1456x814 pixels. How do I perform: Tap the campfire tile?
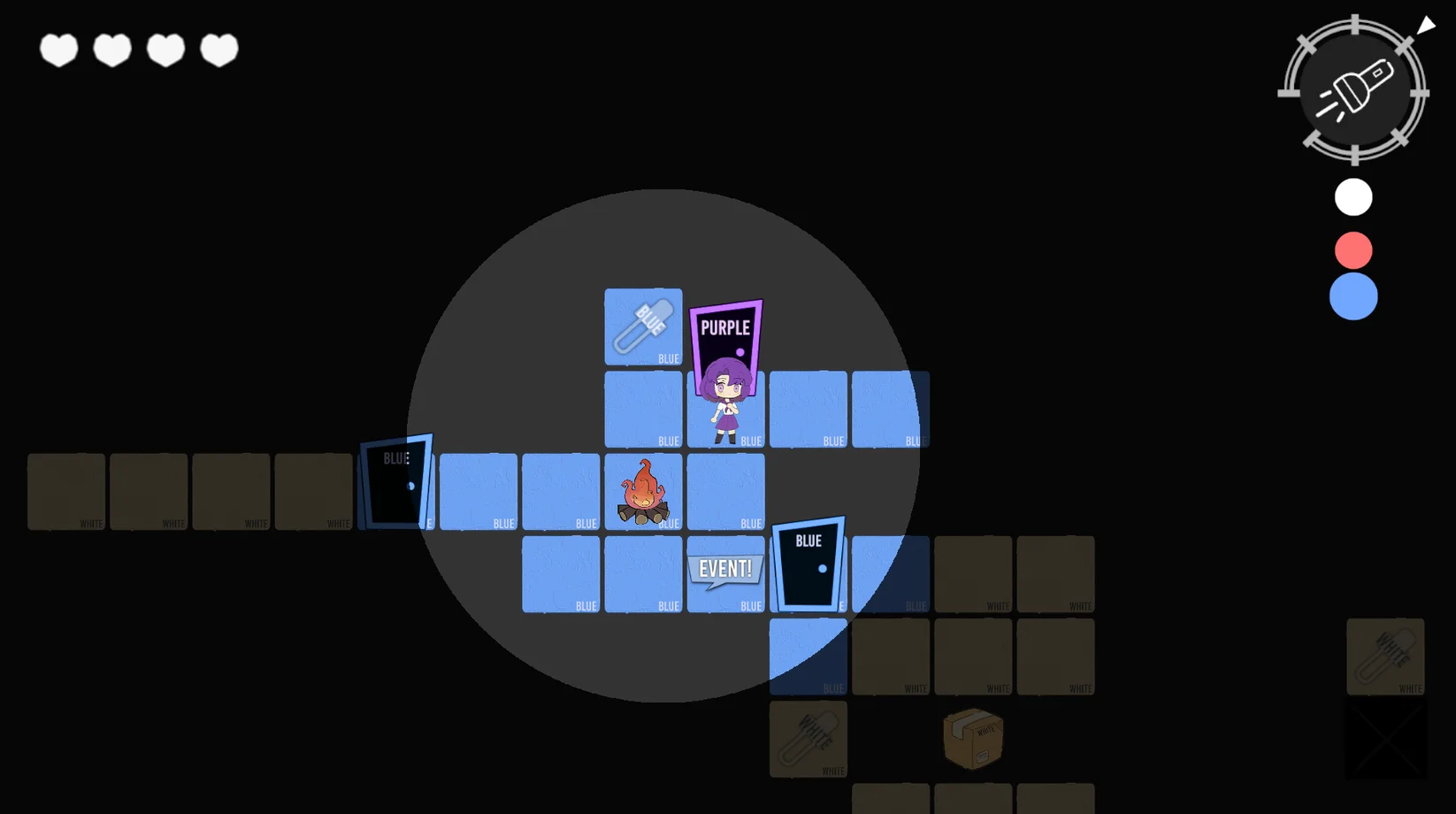tap(643, 492)
